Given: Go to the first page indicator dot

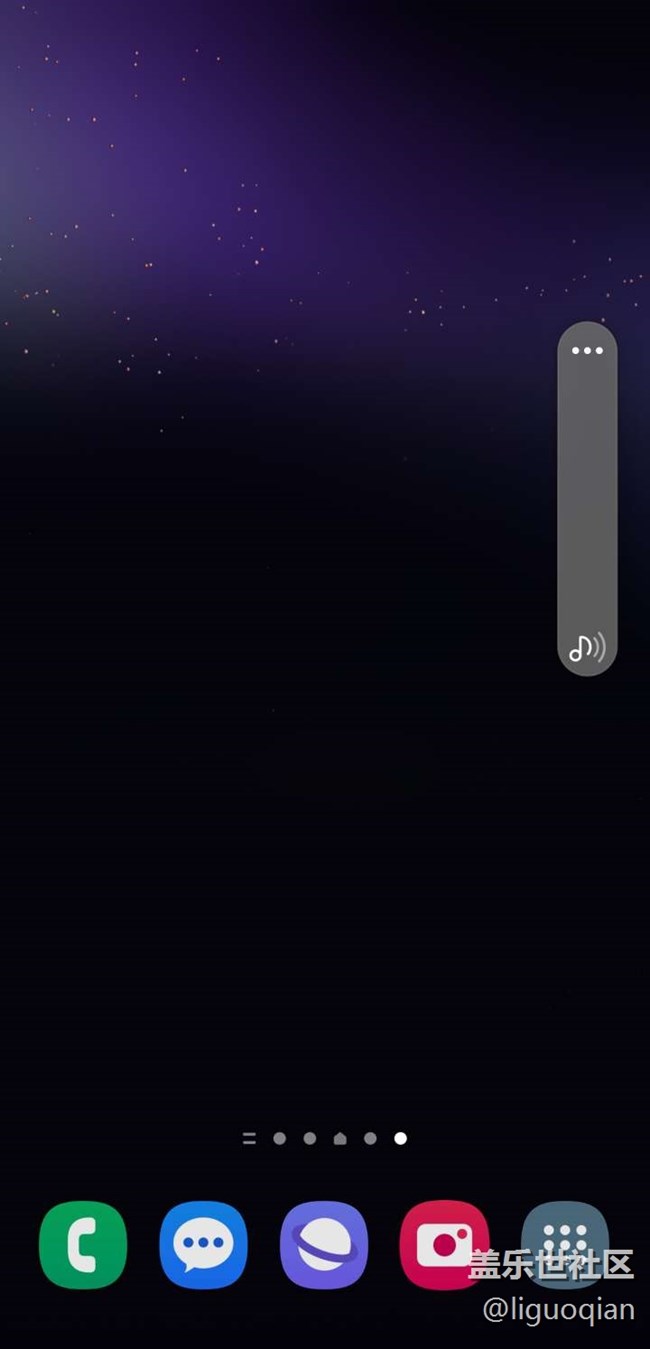Looking at the screenshot, I should [279, 1138].
